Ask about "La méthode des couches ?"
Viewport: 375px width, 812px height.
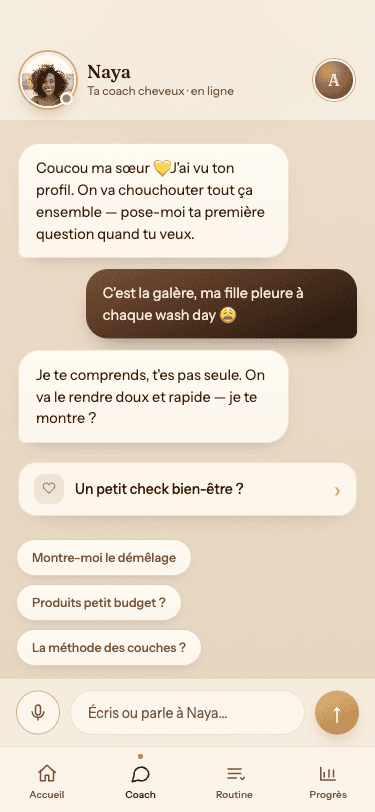click(109, 647)
